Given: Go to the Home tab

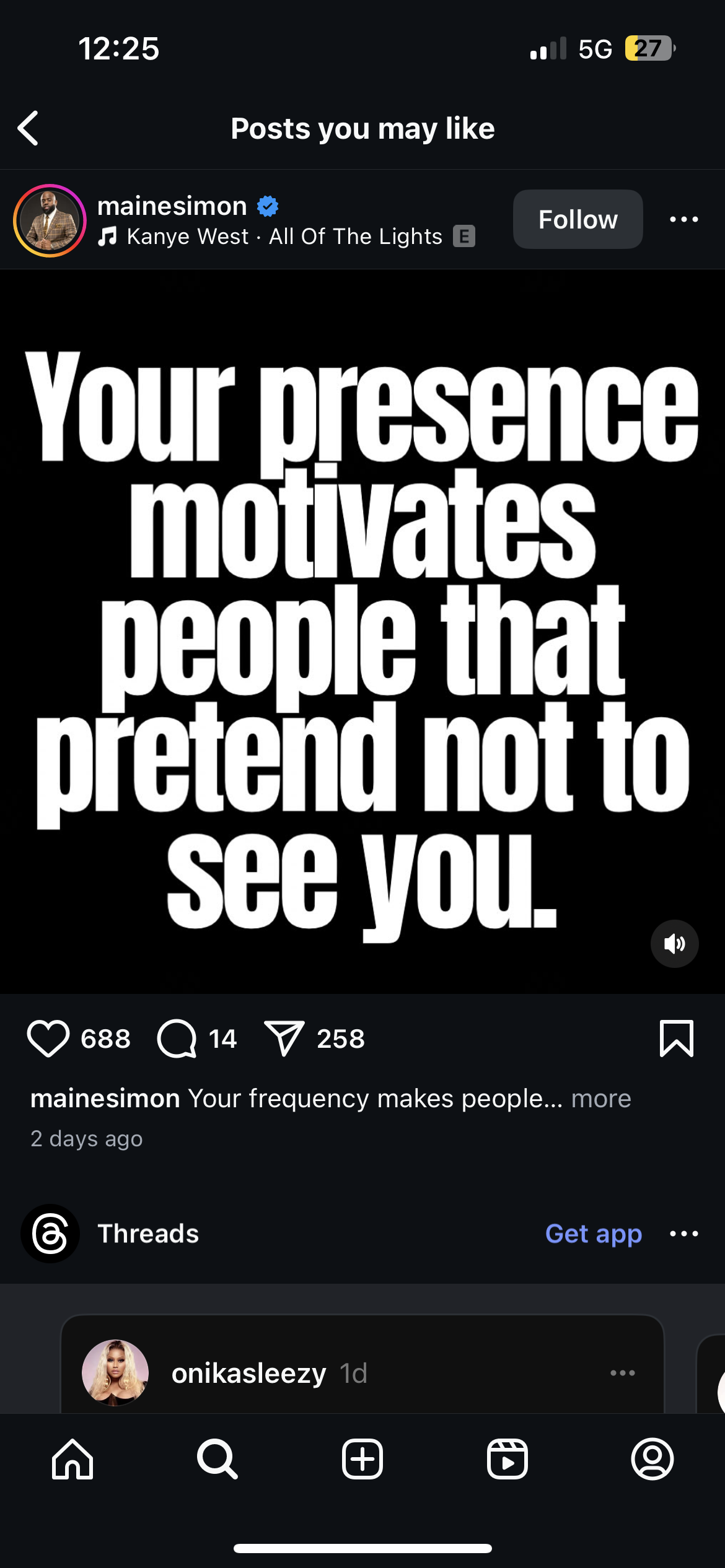Looking at the screenshot, I should pos(72,1459).
